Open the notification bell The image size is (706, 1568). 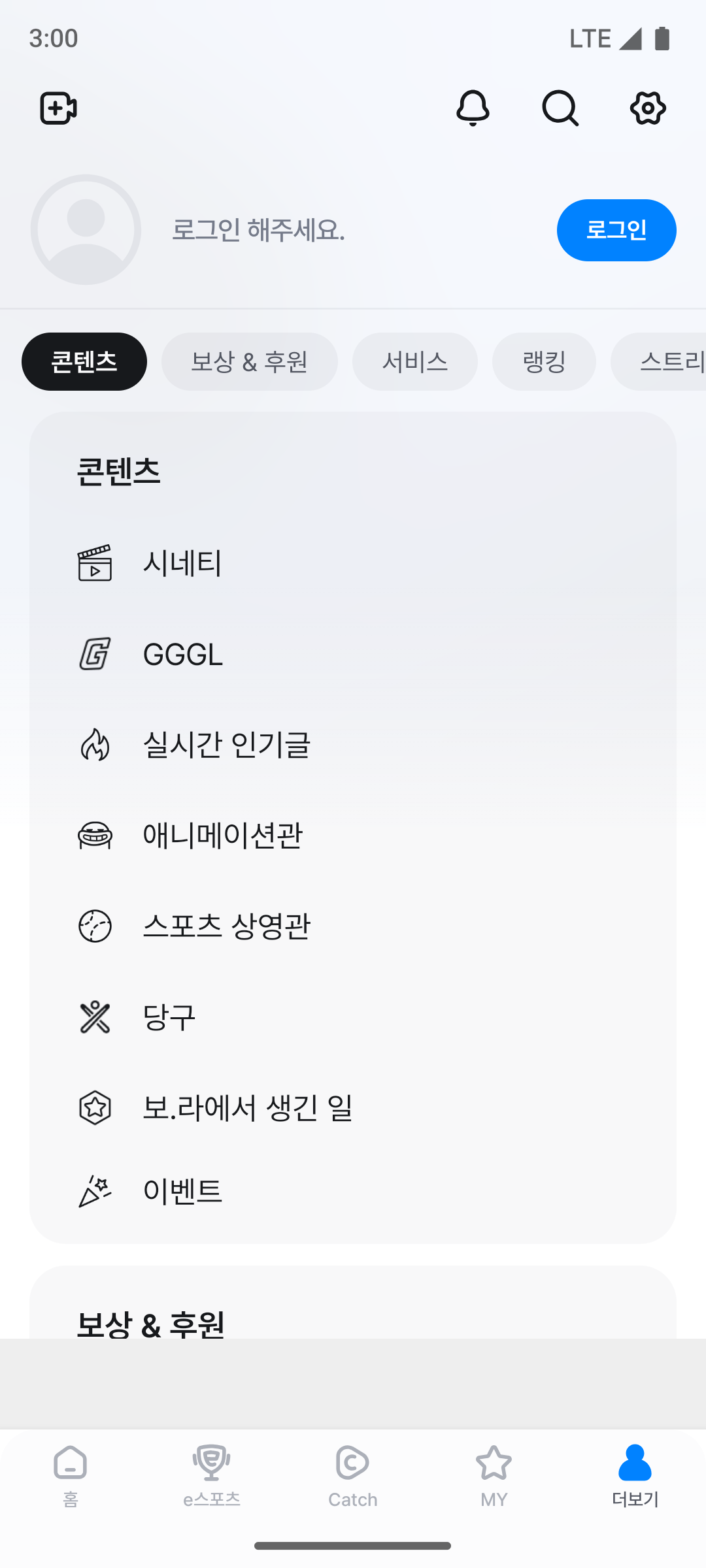click(x=473, y=108)
